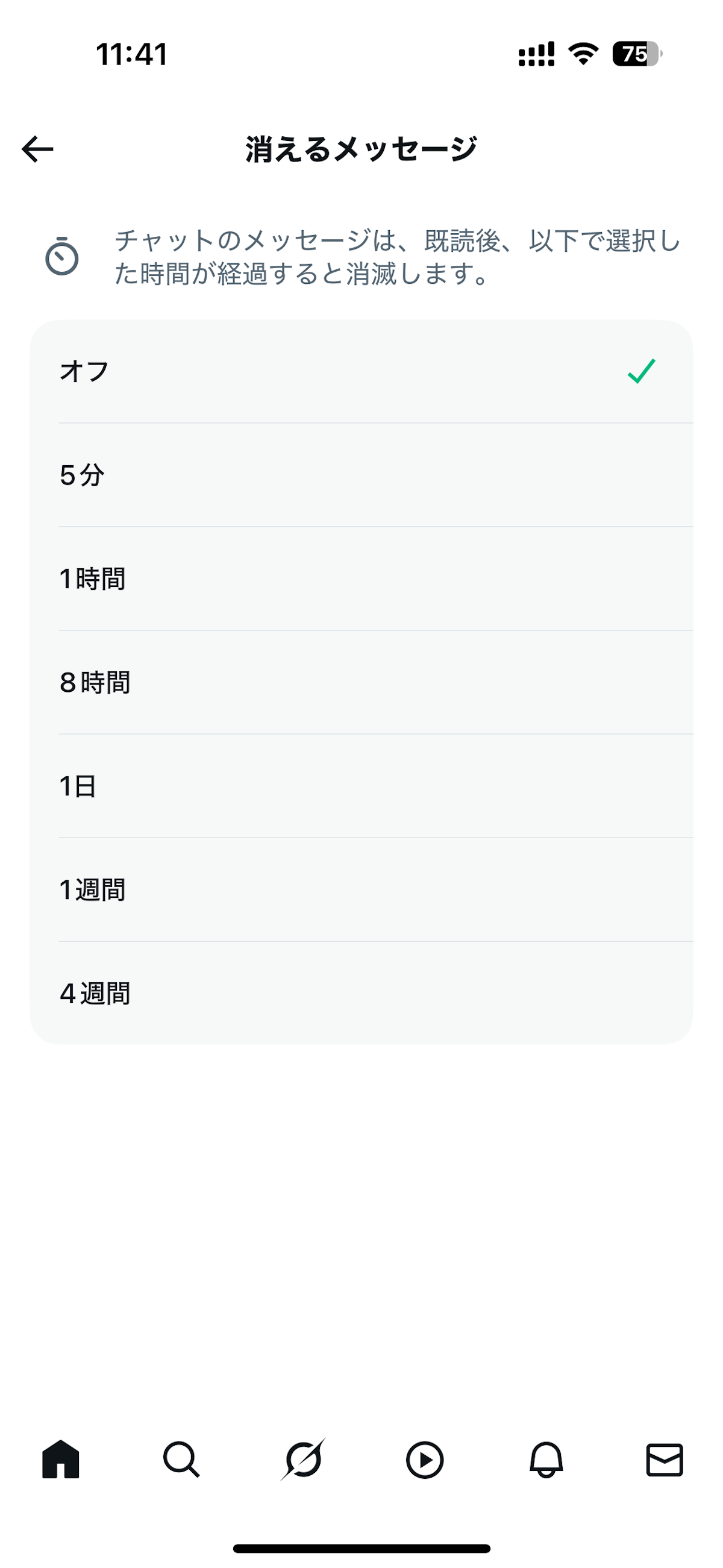The width and height of the screenshot is (723, 1568).
Task: Open the Search tab
Action: pyautogui.click(x=181, y=1459)
